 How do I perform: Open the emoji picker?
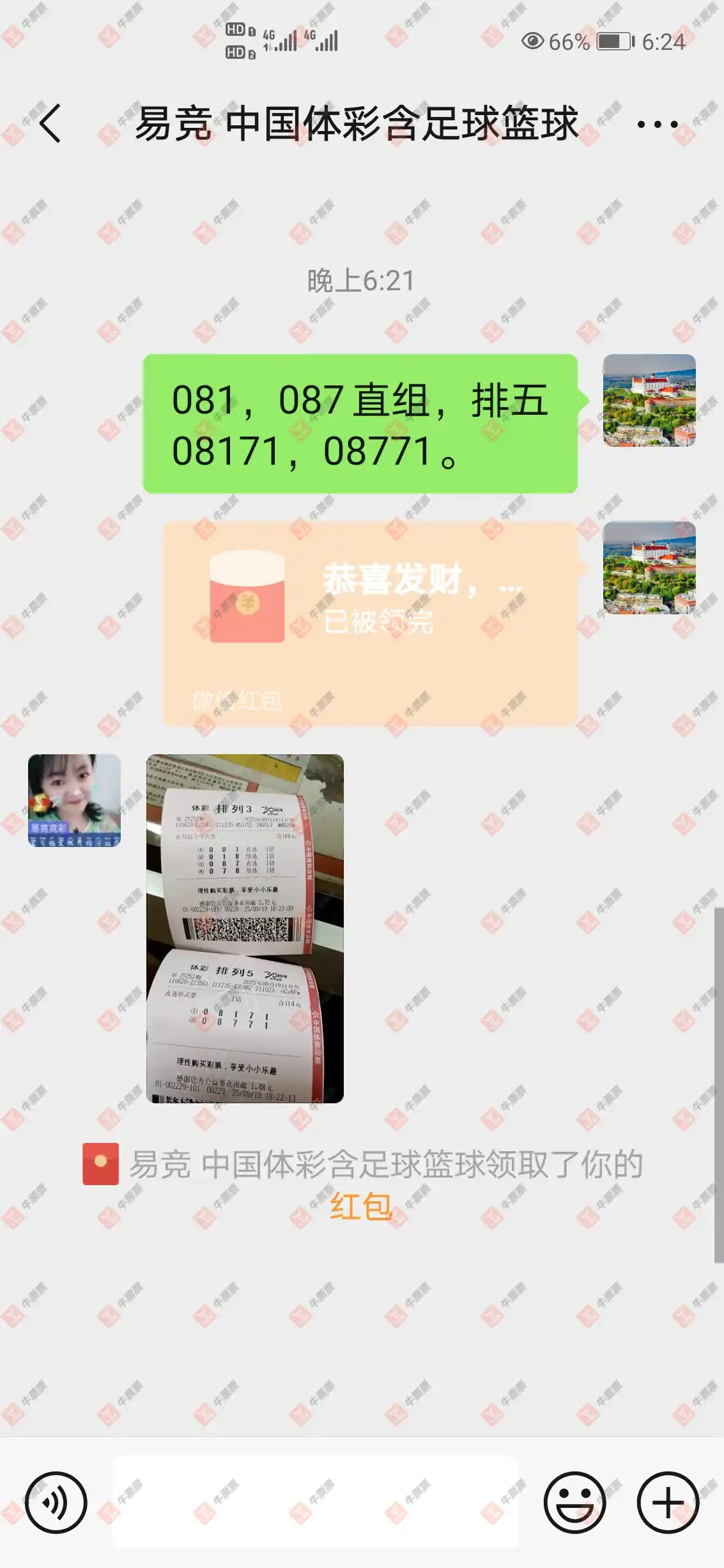click(574, 1502)
